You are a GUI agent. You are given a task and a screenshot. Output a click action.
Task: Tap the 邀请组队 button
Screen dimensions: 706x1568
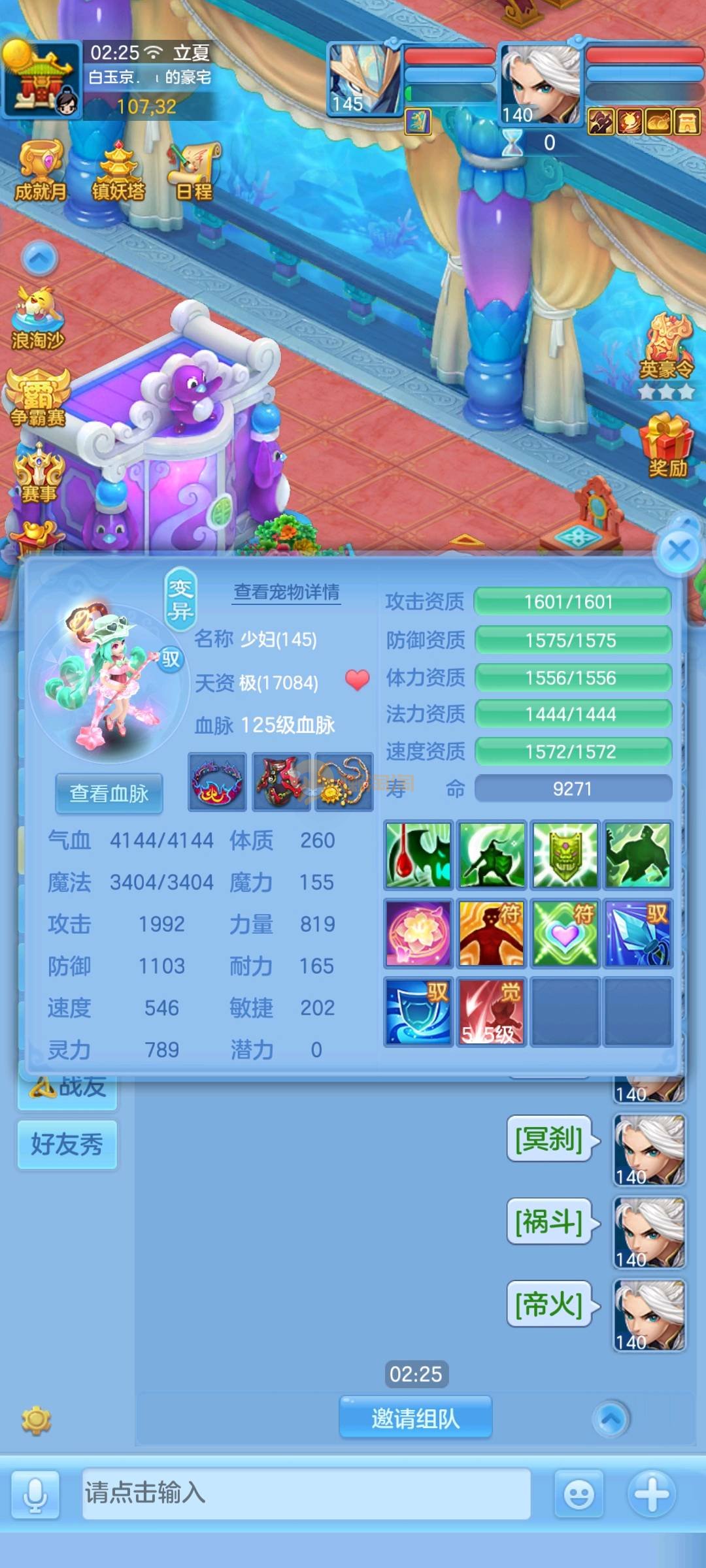click(x=416, y=1418)
